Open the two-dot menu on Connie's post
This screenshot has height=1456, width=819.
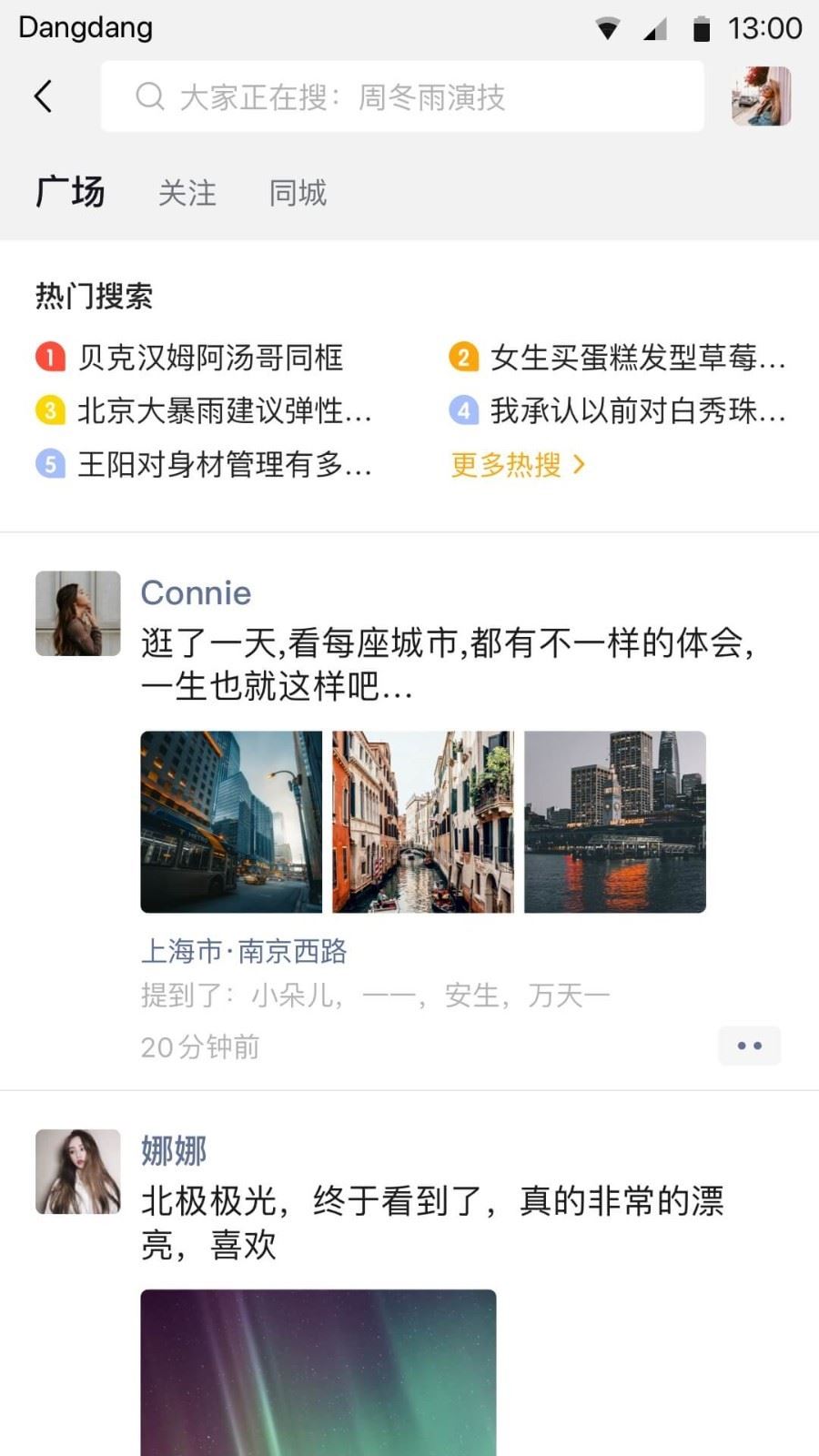tap(749, 1046)
